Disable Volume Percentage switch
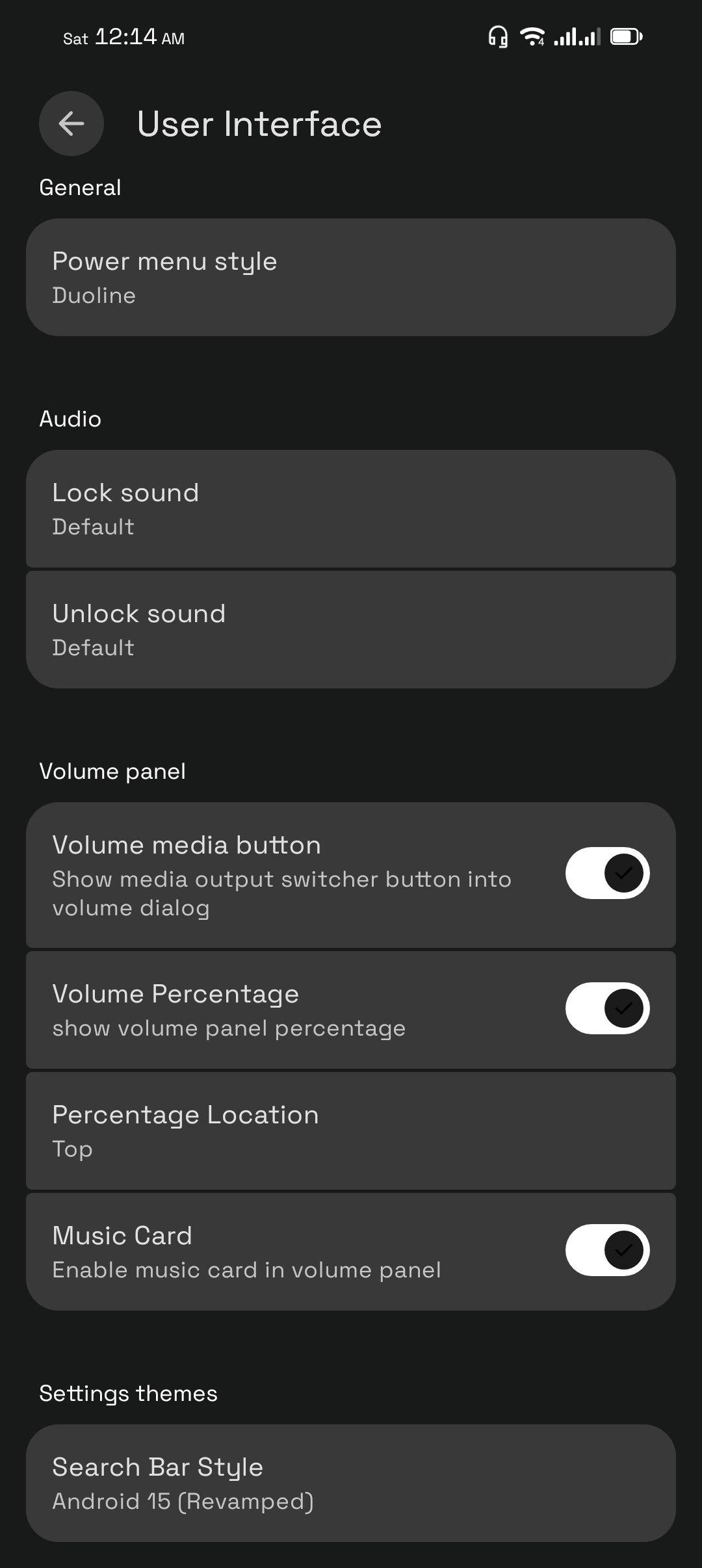This screenshot has width=702, height=1568. click(x=608, y=1008)
